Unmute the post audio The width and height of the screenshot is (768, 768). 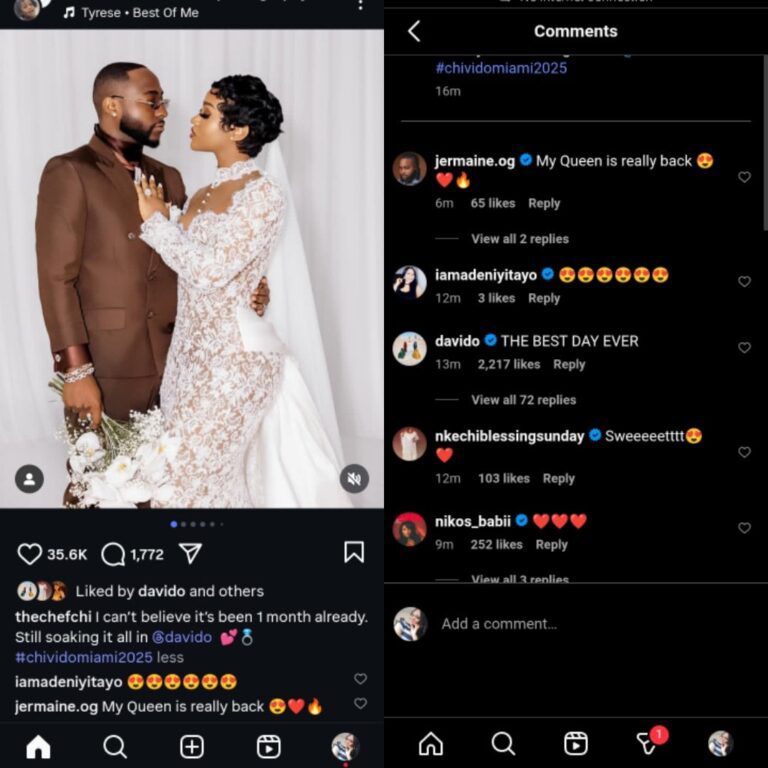point(353,478)
